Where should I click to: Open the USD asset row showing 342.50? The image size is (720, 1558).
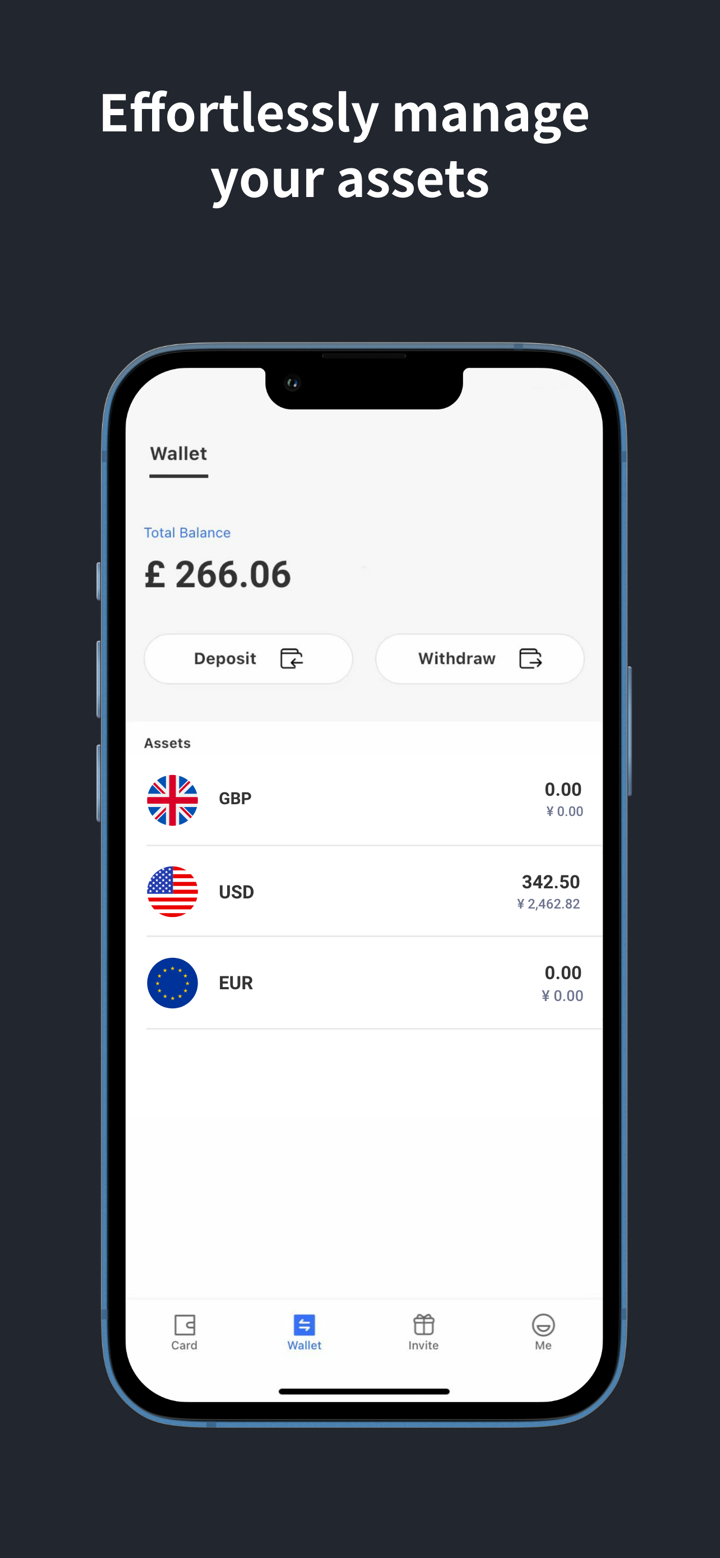pyautogui.click(x=365, y=891)
